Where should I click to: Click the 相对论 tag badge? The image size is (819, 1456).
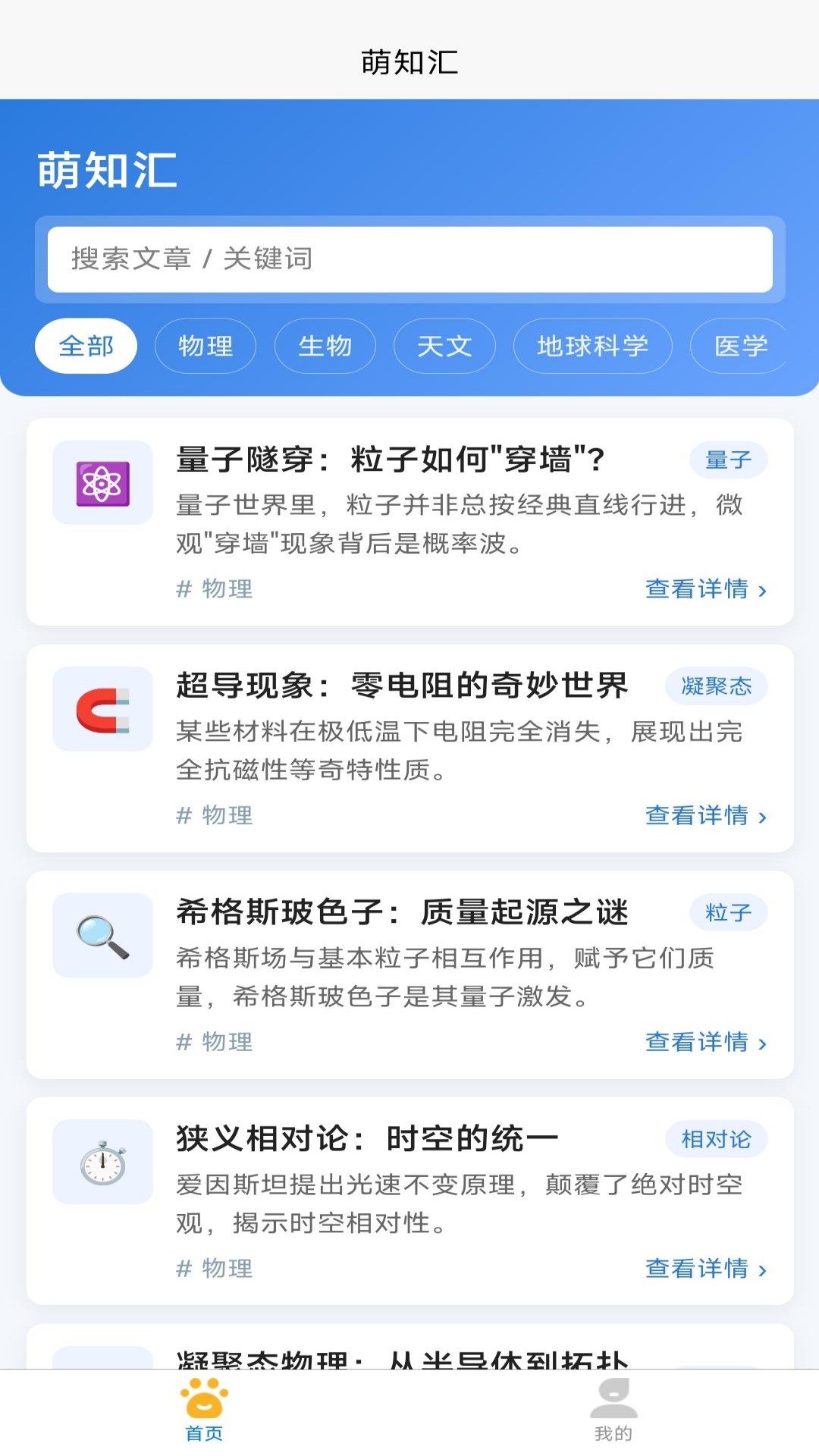pos(716,1139)
